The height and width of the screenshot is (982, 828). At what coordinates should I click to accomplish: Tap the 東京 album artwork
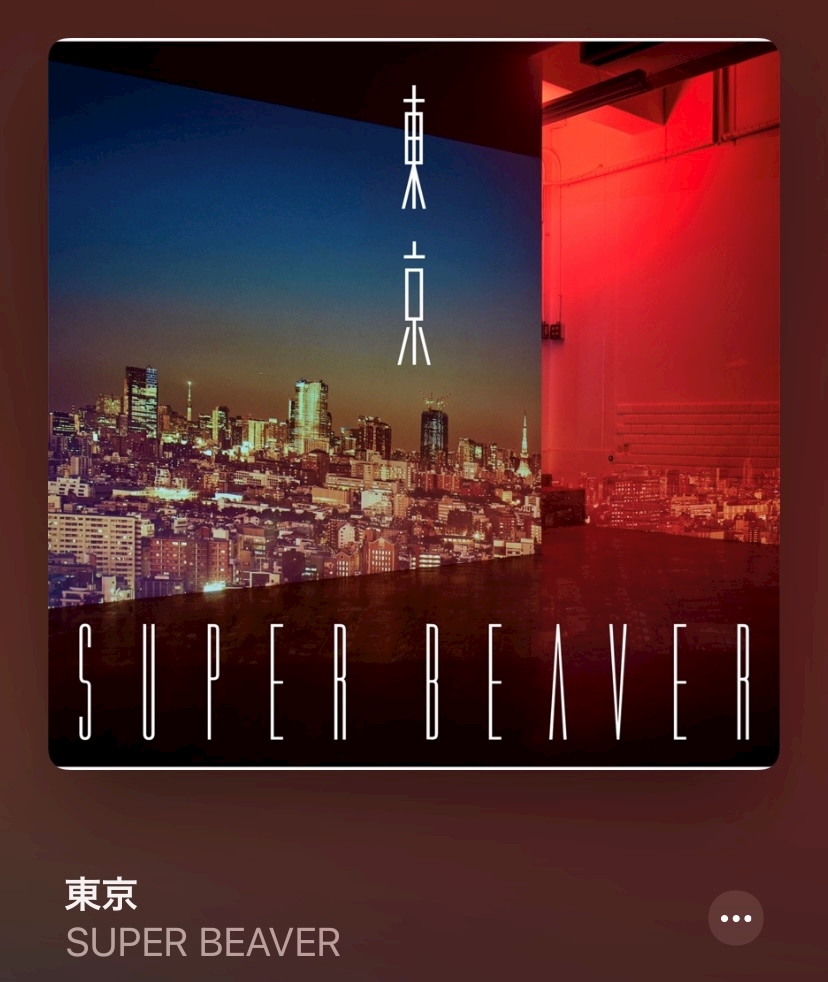tap(414, 404)
